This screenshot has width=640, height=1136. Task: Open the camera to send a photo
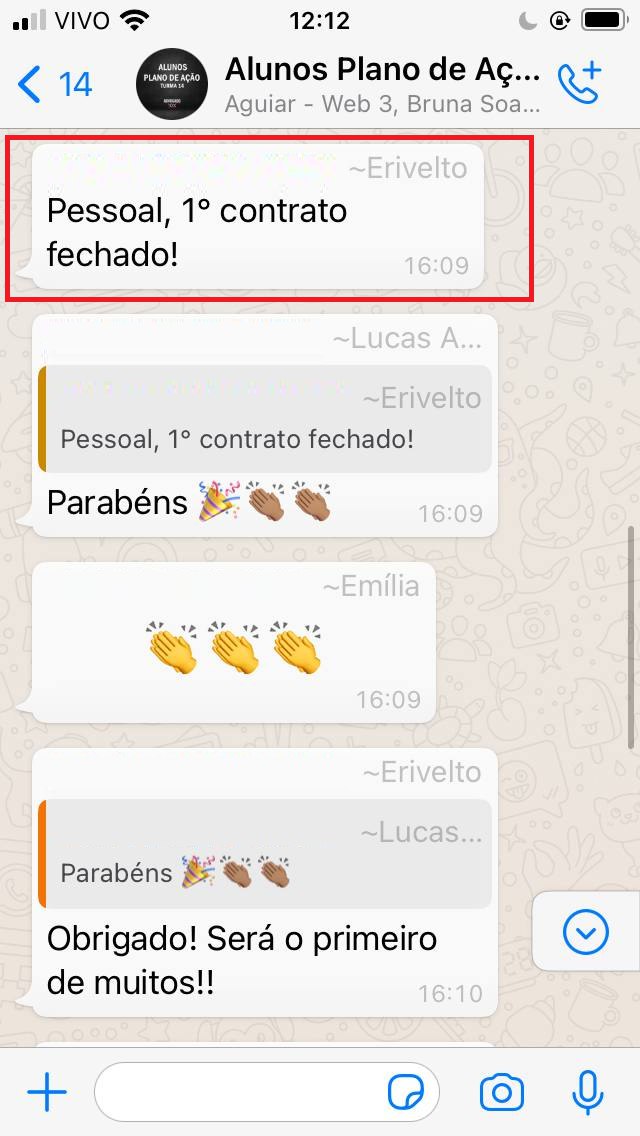point(502,1093)
